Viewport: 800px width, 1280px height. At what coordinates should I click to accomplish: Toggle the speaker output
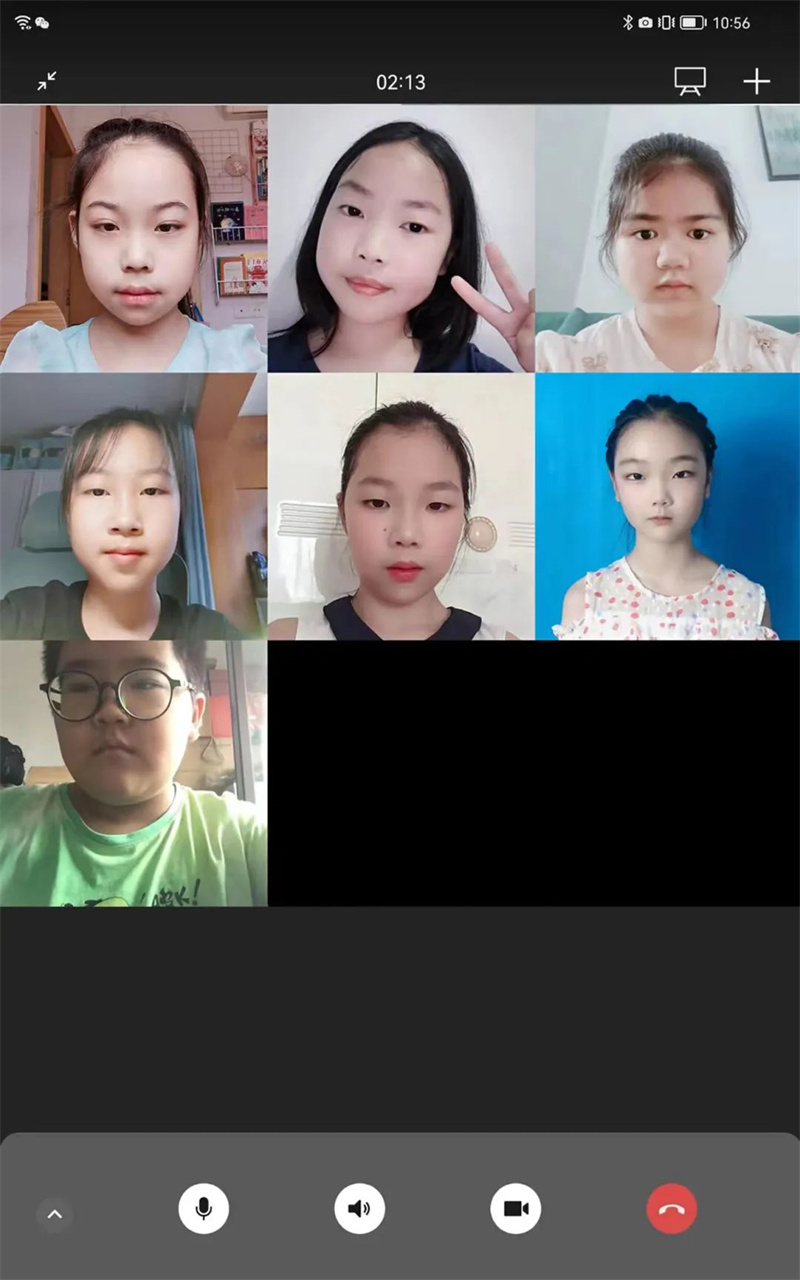click(359, 1209)
